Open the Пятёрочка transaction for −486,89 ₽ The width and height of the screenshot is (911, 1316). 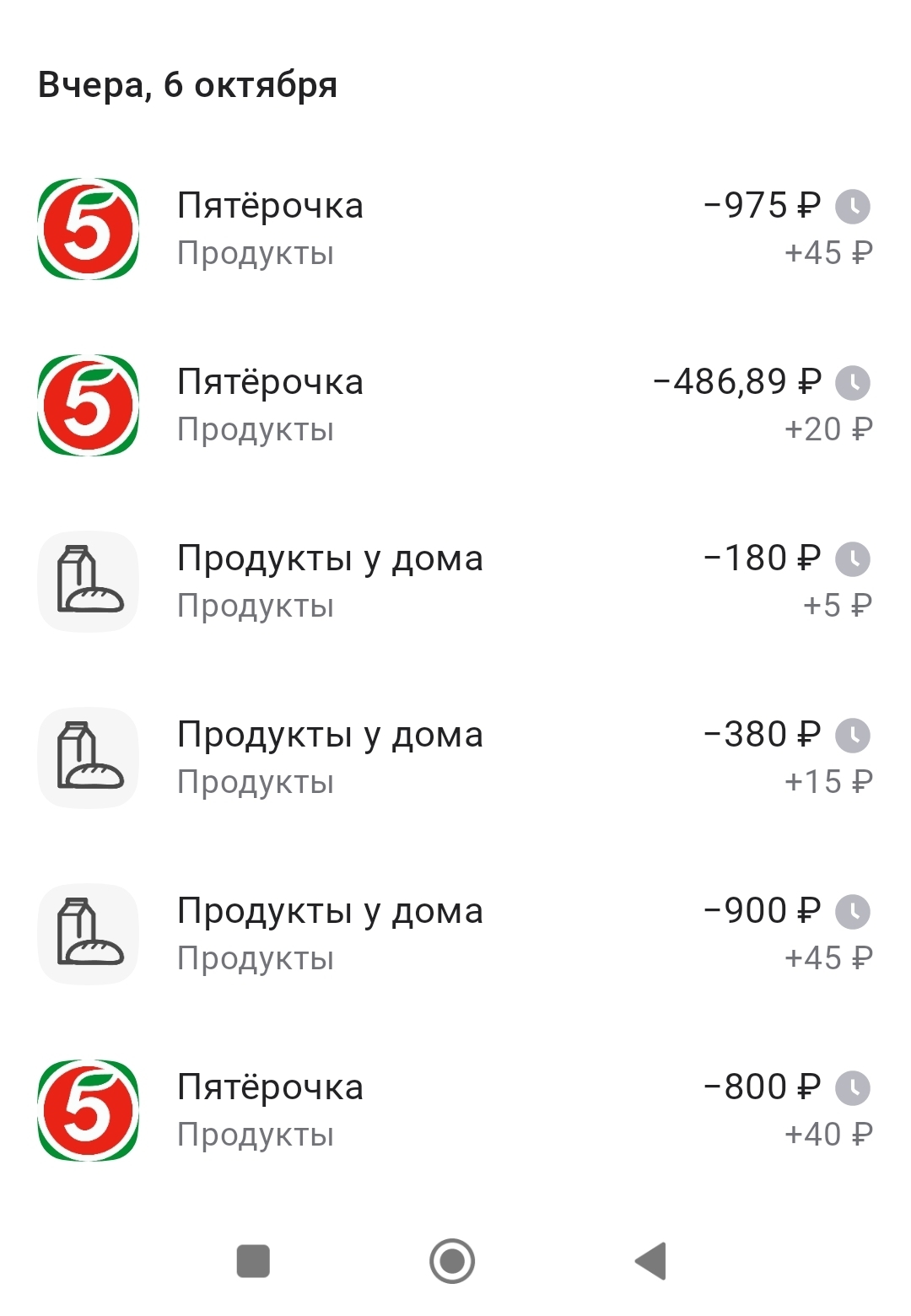click(455, 405)
